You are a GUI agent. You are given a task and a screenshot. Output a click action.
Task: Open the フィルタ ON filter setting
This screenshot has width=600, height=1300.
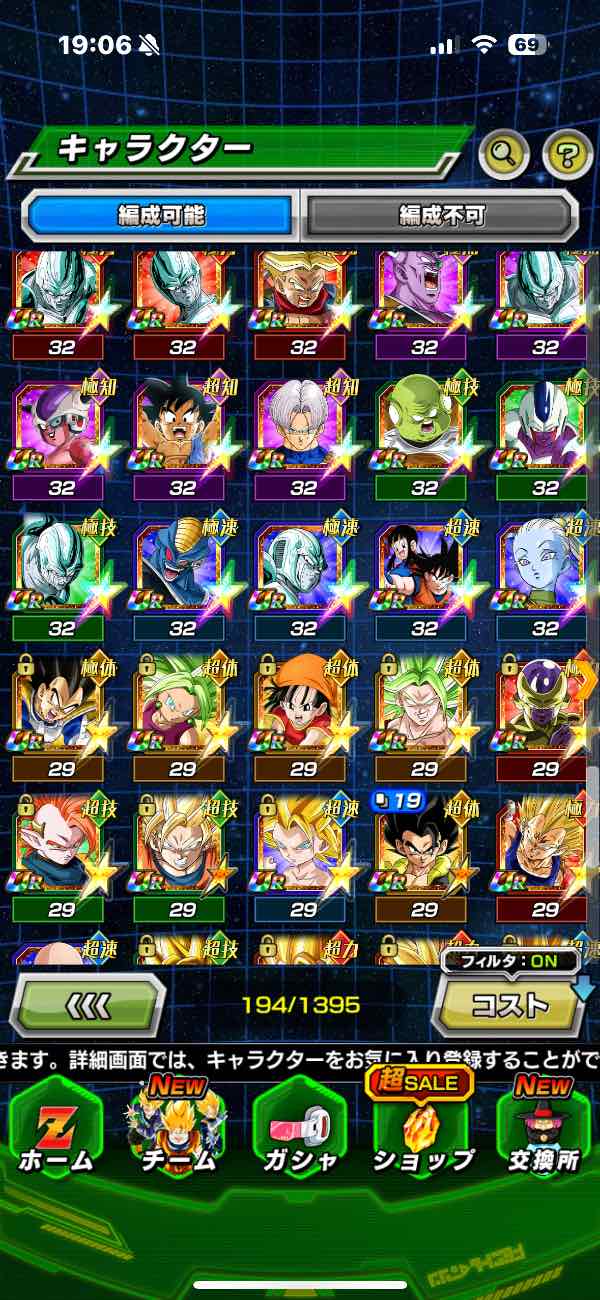(x=509, y=962)
